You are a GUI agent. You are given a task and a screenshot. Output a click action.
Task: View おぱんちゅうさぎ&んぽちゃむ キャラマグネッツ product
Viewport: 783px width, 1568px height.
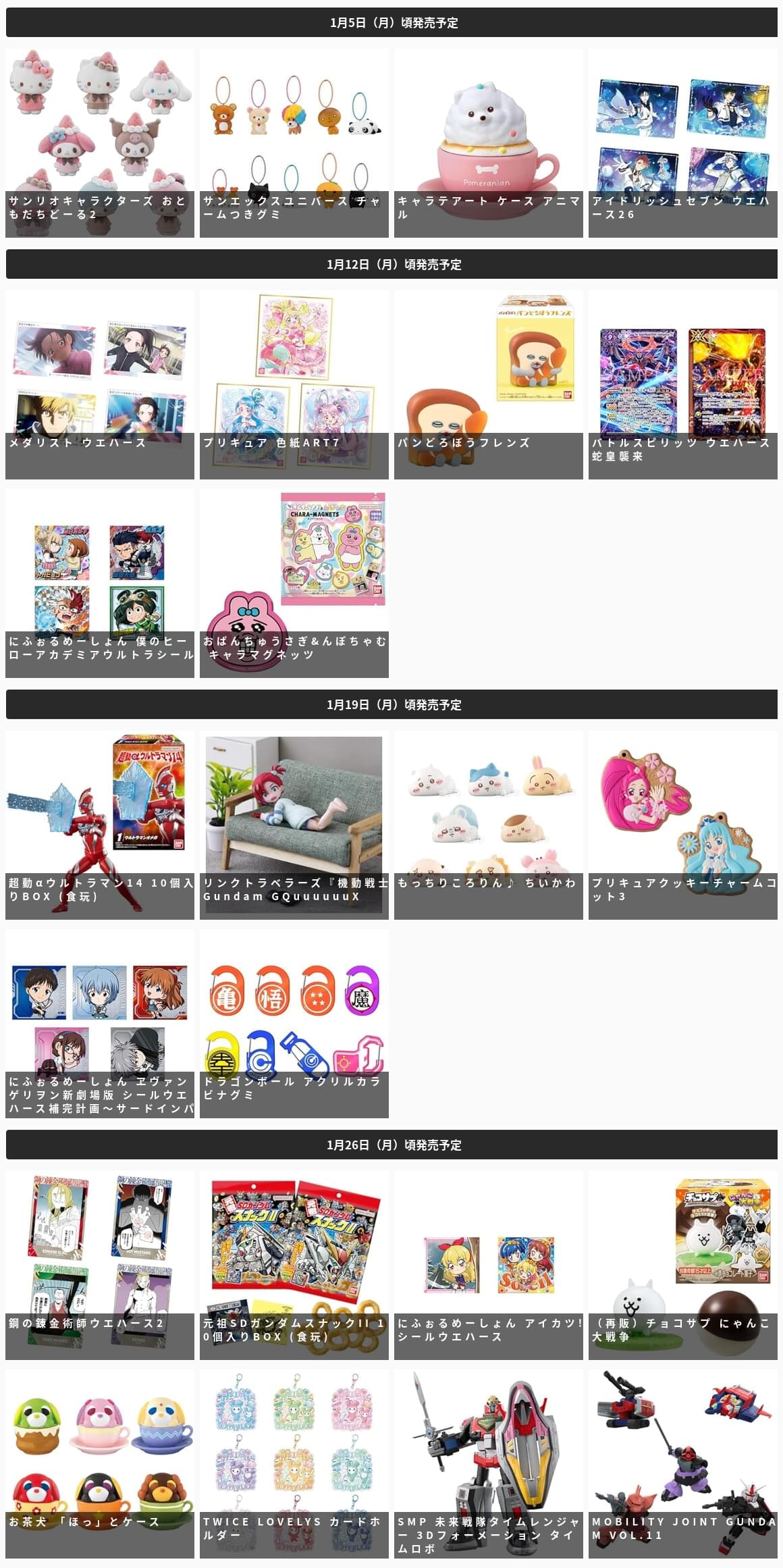pyautogui.click(x=294, y=583)
